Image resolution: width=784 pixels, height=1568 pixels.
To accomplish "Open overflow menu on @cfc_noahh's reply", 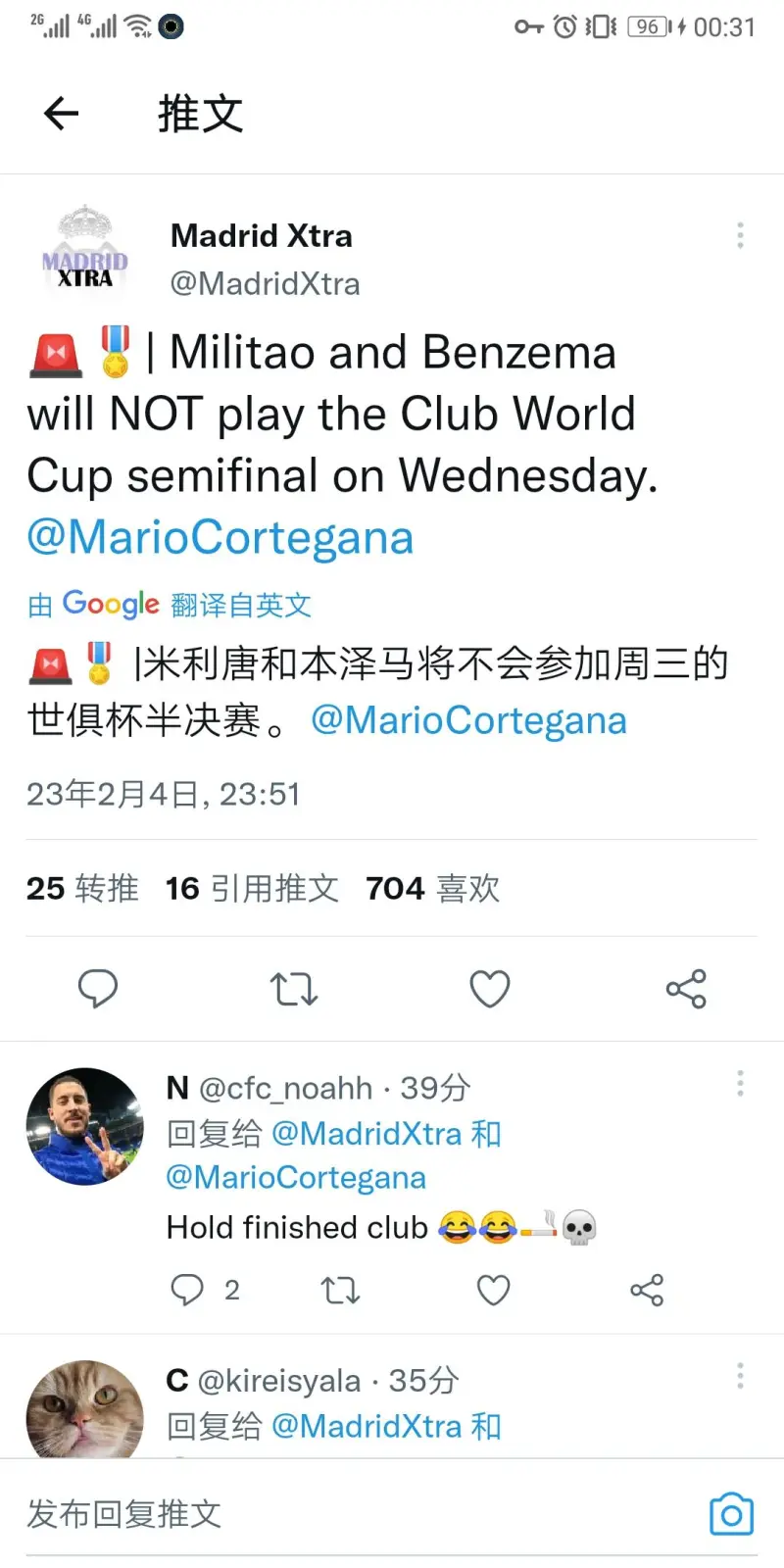I will (x=740, y=1083).
